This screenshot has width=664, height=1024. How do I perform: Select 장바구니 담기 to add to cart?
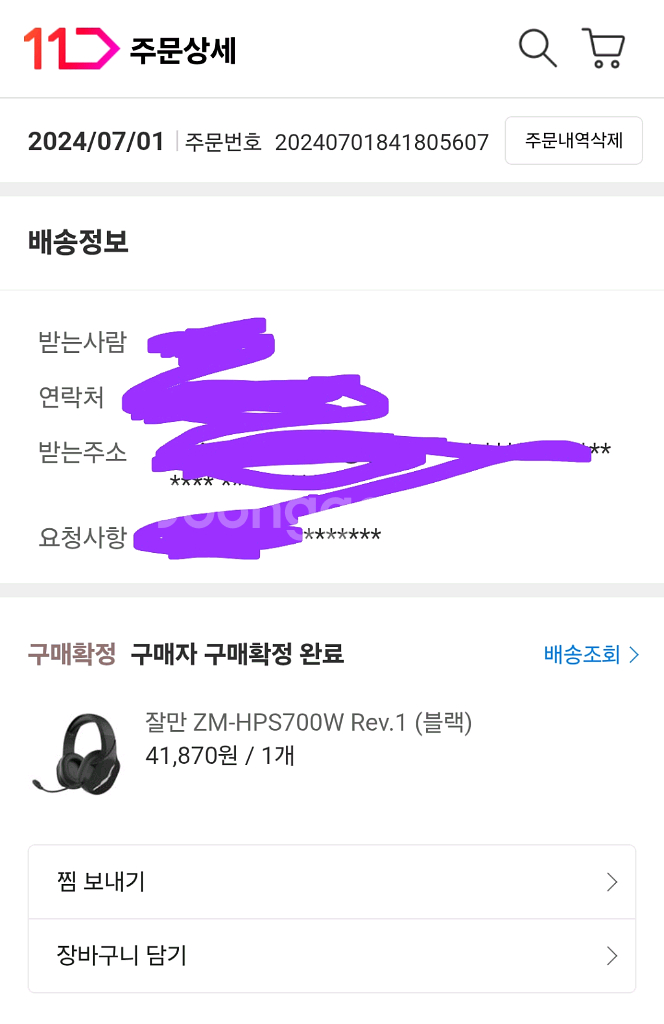tap(332, 955)
